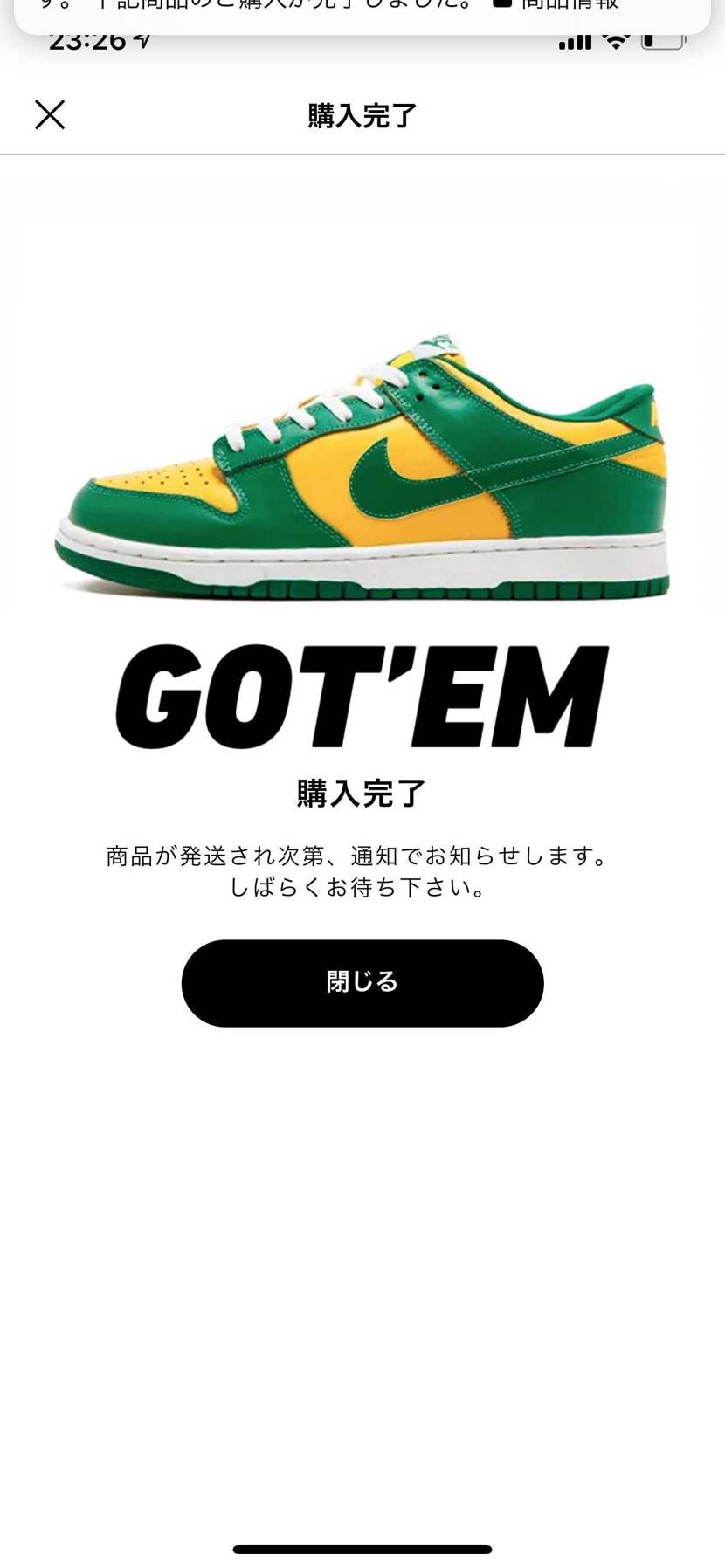The height and width of the screenshot is (1568, 725).
Task: Tap the X icon to close the screen
Action: click(x=50, y=113)
